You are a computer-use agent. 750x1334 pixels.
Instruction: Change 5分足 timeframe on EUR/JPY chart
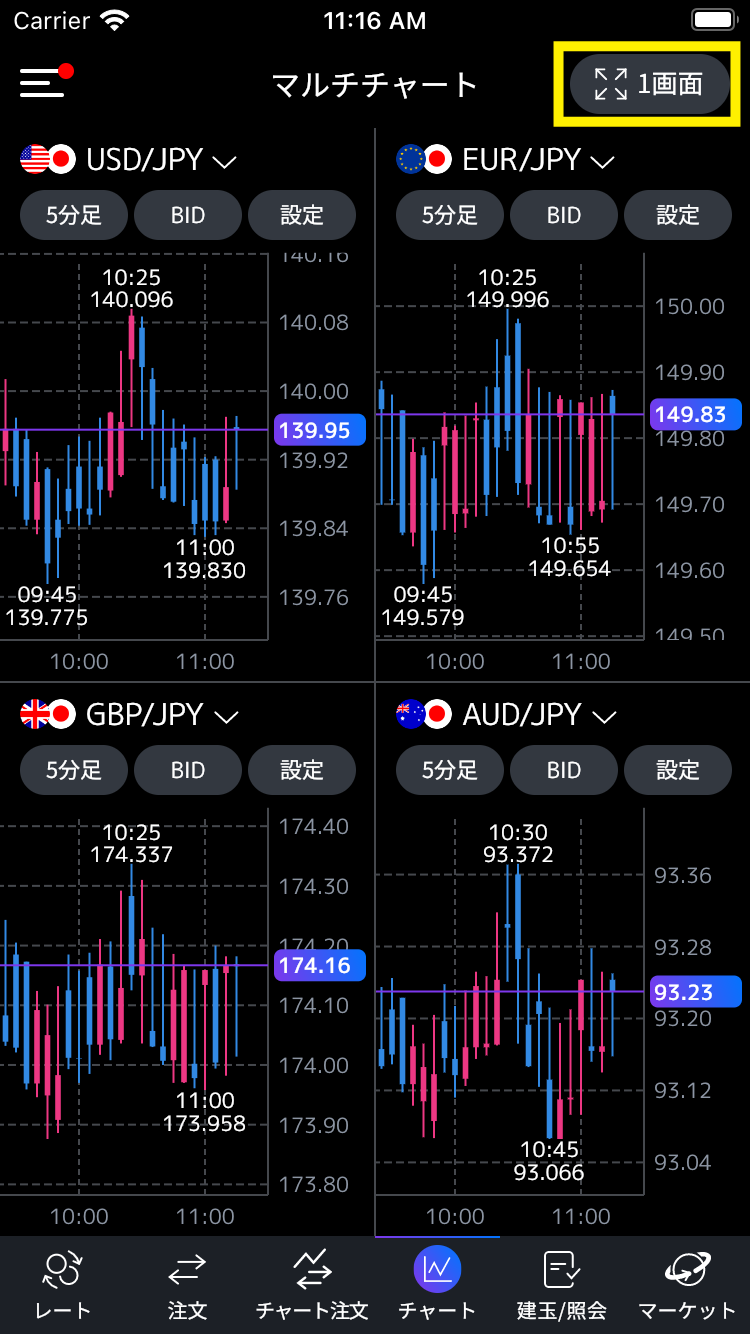tap(450, 214)
